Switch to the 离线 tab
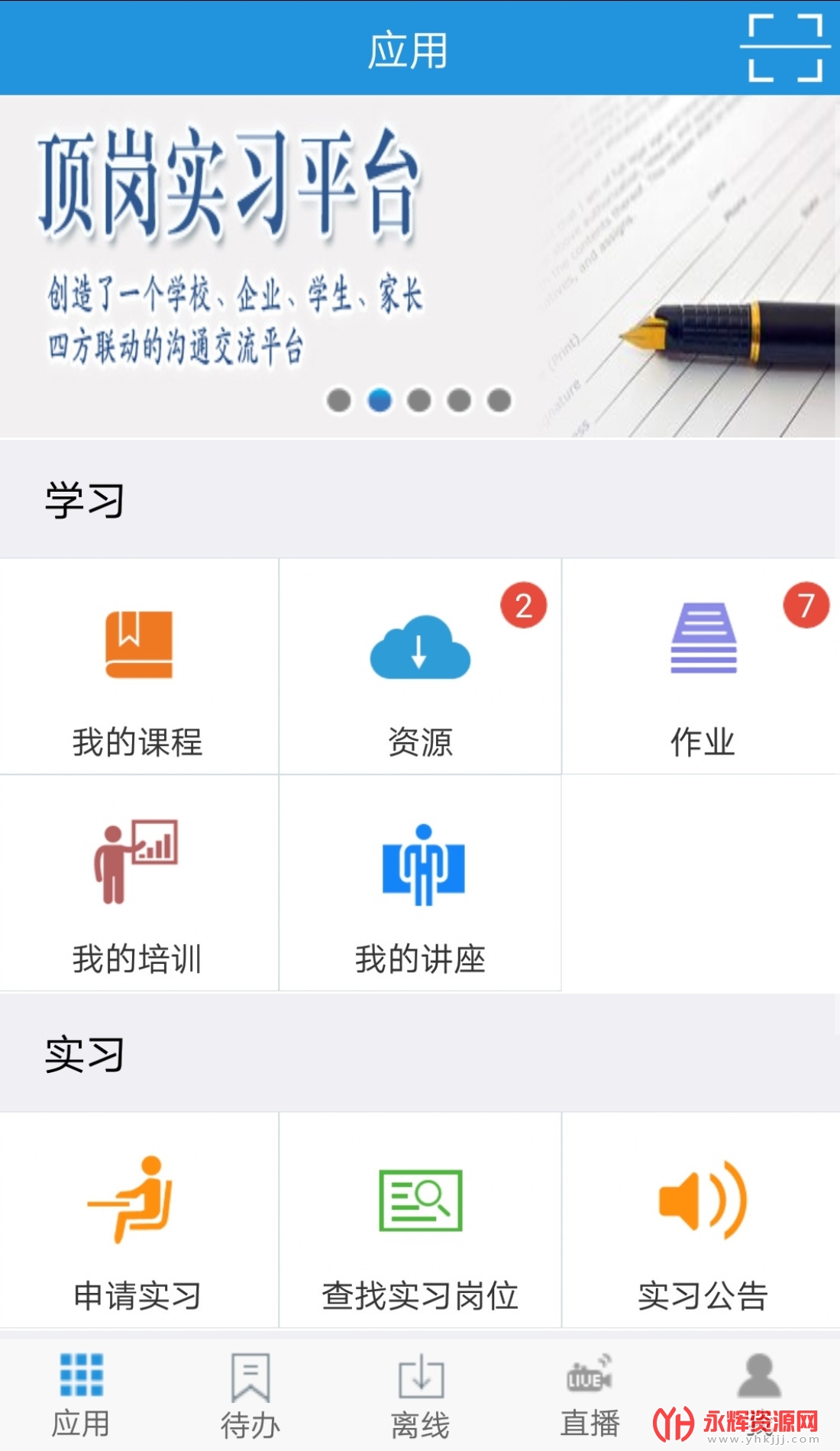The width and height of the screenshot is (840, 1451). point(420,1394)
